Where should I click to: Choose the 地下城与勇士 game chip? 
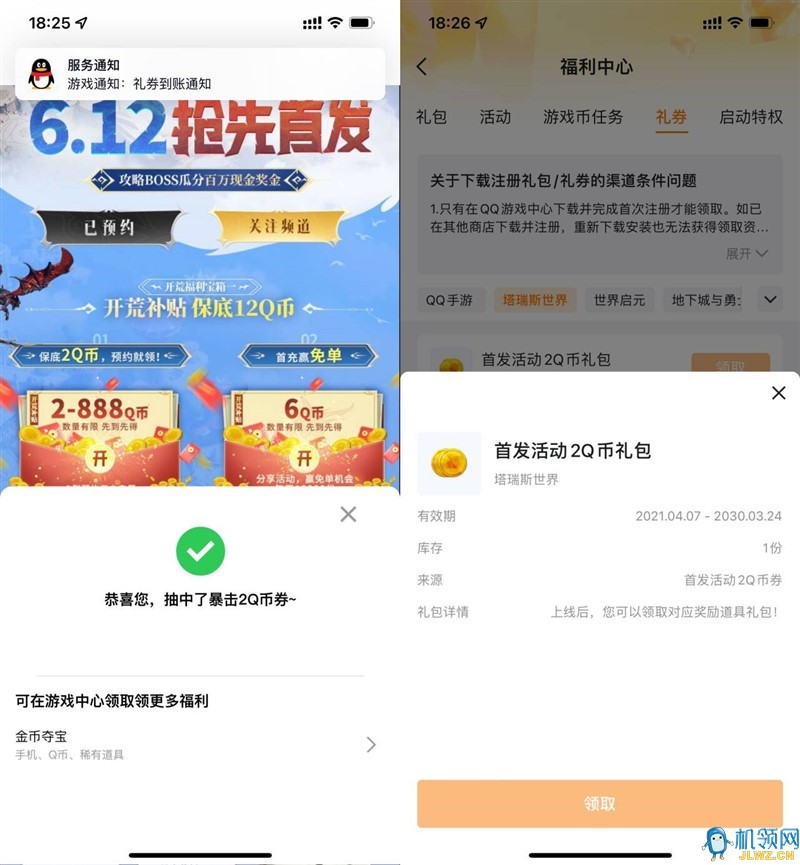pyautogui.click(x=706, y=300)
